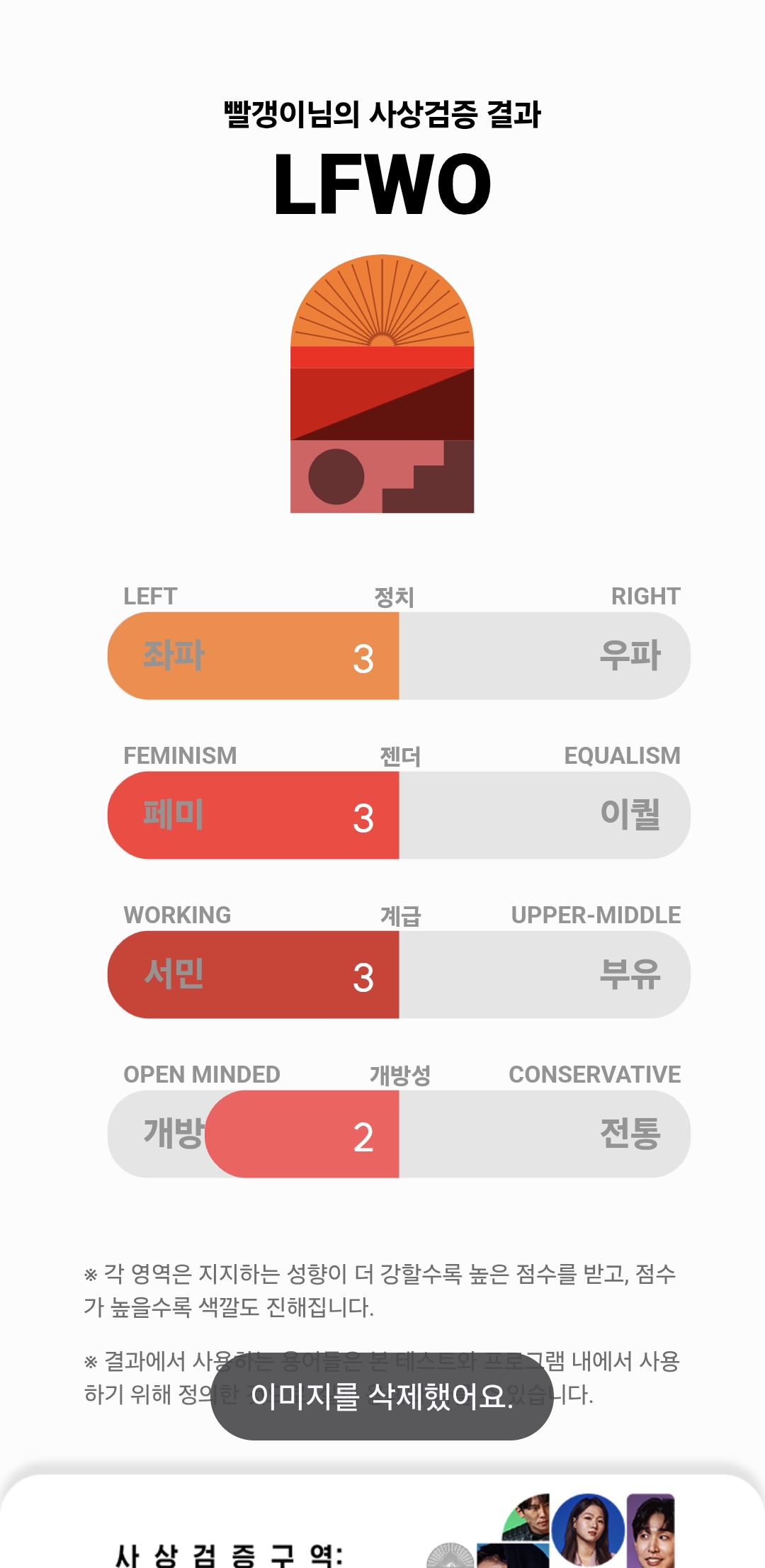
Task: Open the 사상검증구역 show card
Action: coord(382,1530)
